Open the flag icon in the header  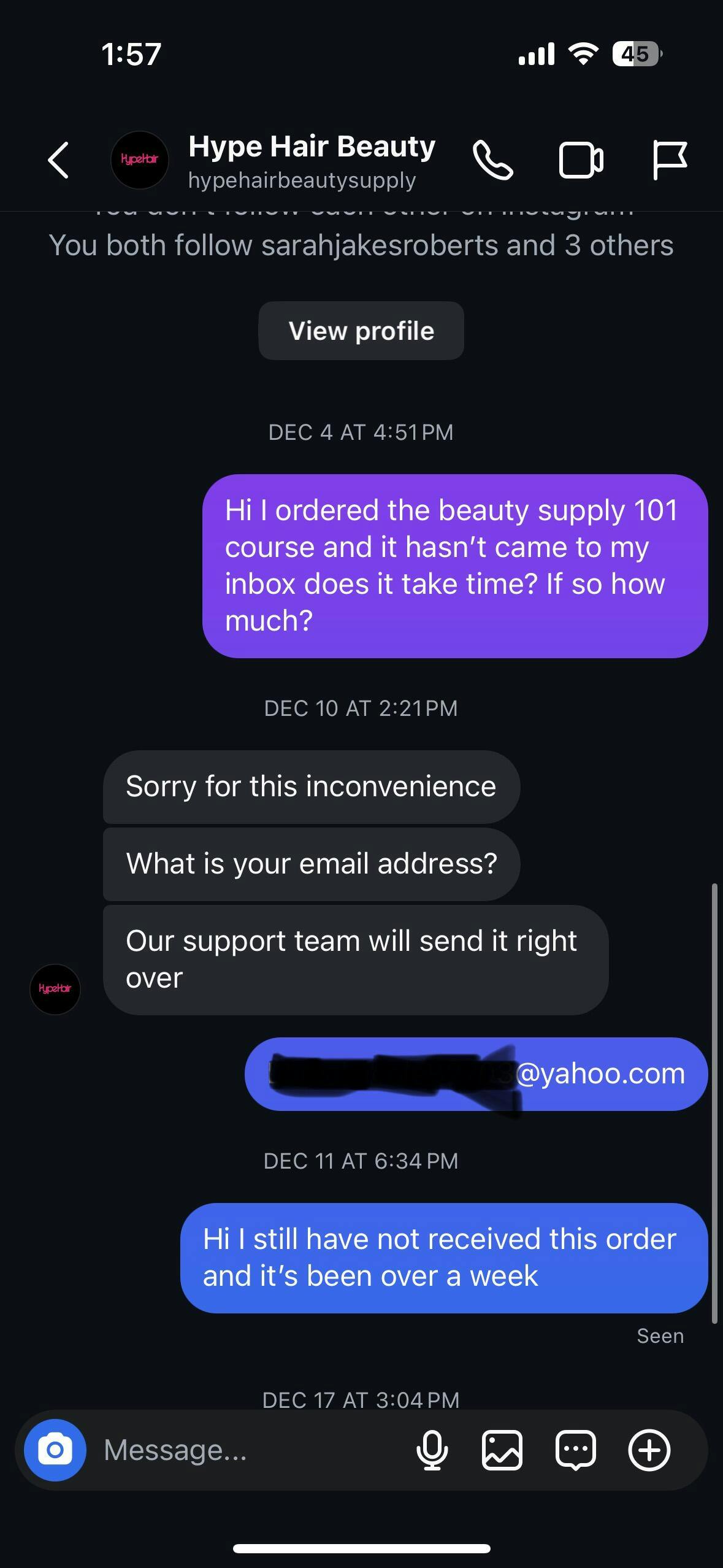[x=669, y=160]
